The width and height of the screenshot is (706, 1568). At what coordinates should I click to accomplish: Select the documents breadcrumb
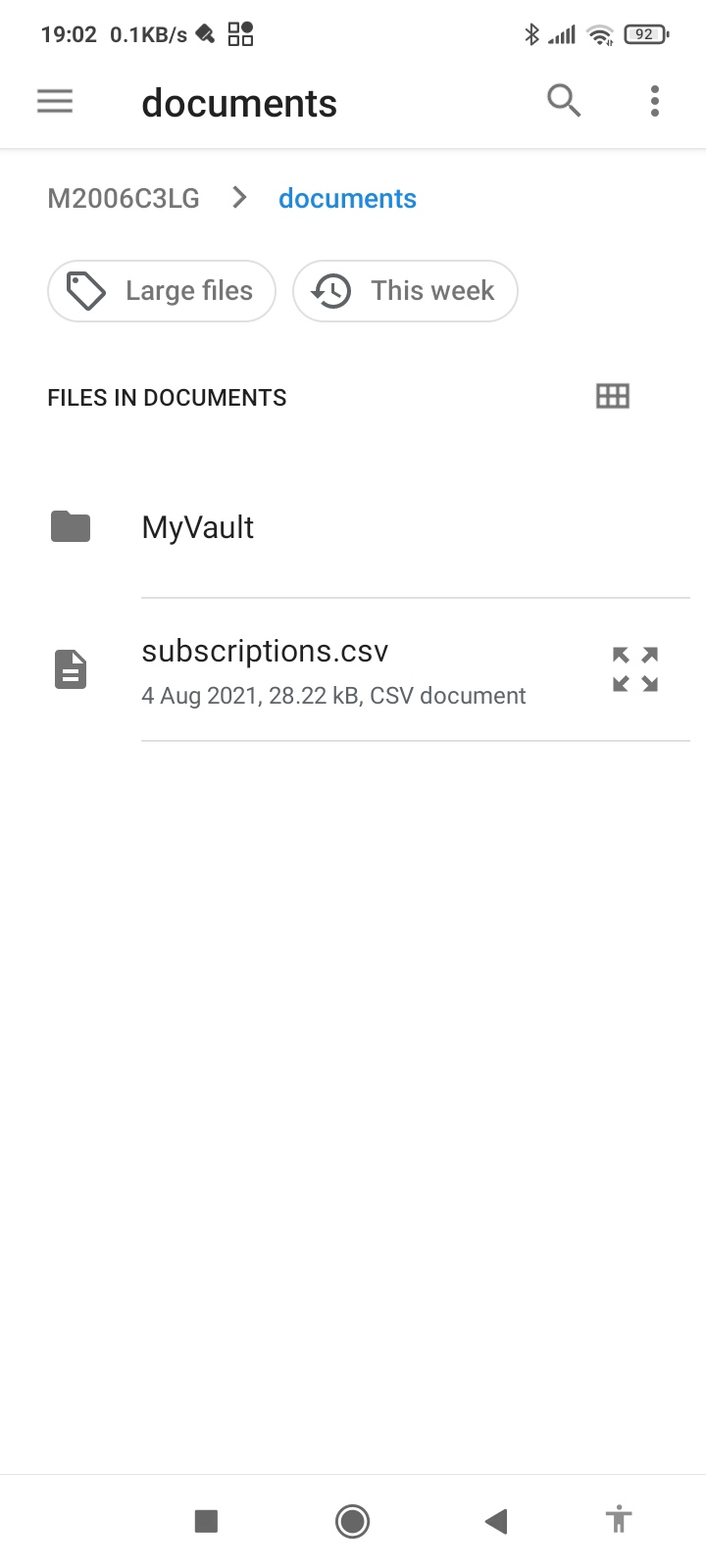click(x=347, y=199)
